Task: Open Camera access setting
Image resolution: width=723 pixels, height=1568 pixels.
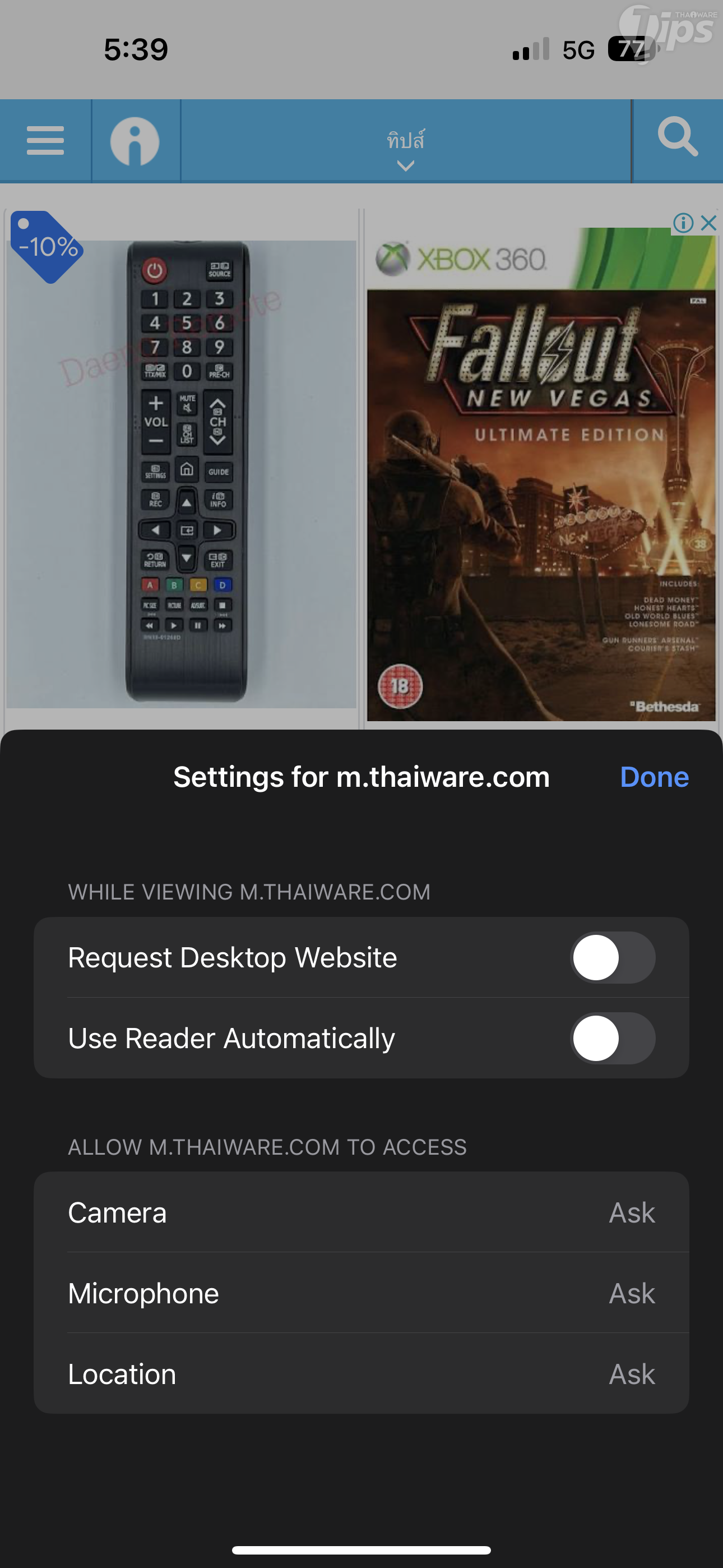Action: pos(361,1212)
